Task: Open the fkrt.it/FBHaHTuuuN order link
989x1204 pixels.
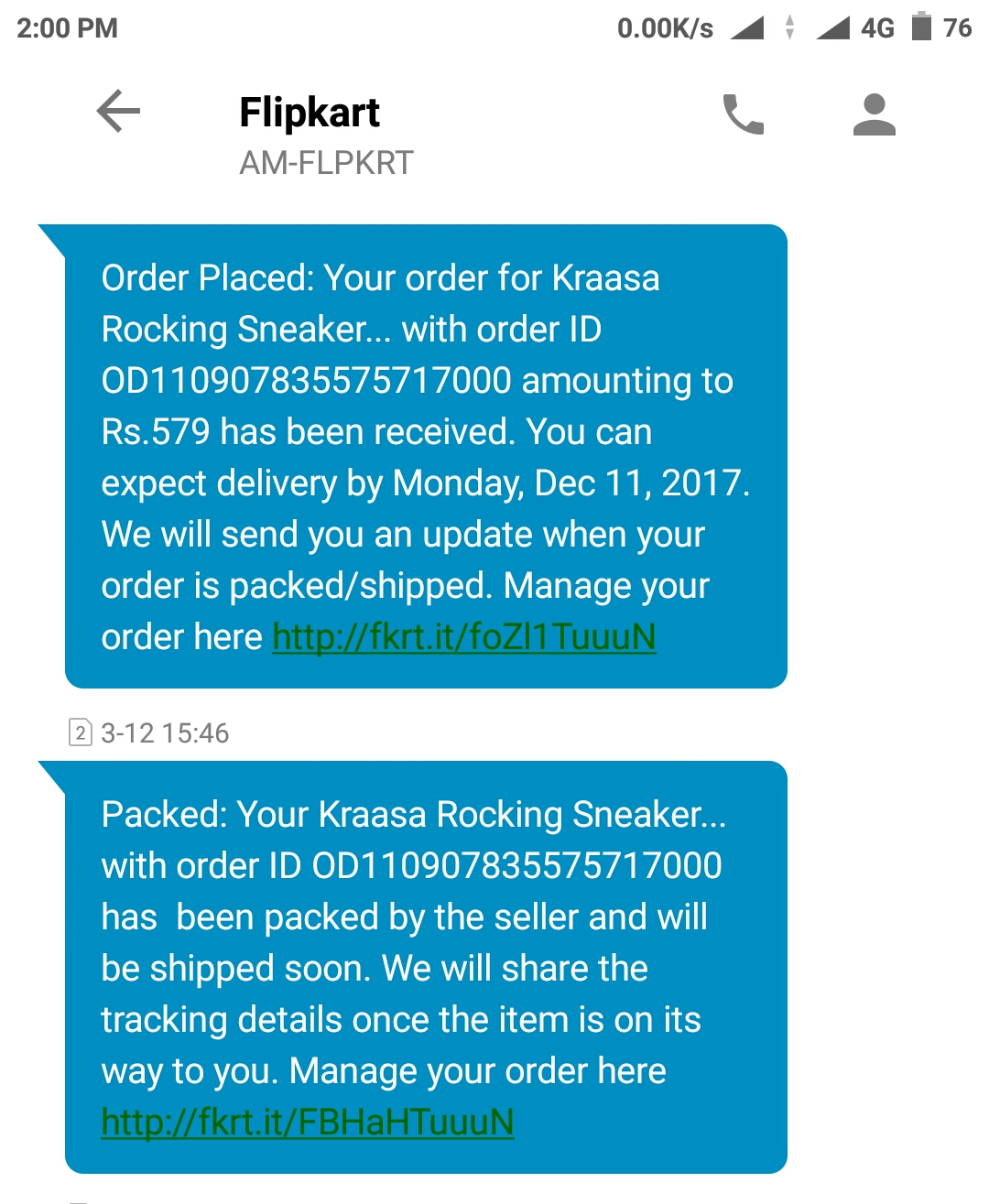Action: pyautogui.click(x=308, y=1123)
